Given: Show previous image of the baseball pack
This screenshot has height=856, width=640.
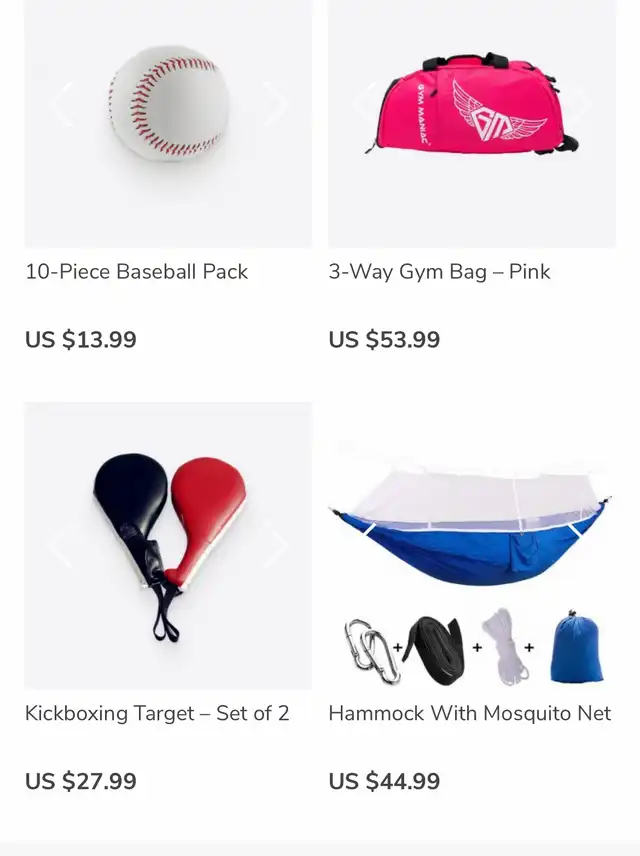Looking at the screenshot, I should click(x=62, y=104).
